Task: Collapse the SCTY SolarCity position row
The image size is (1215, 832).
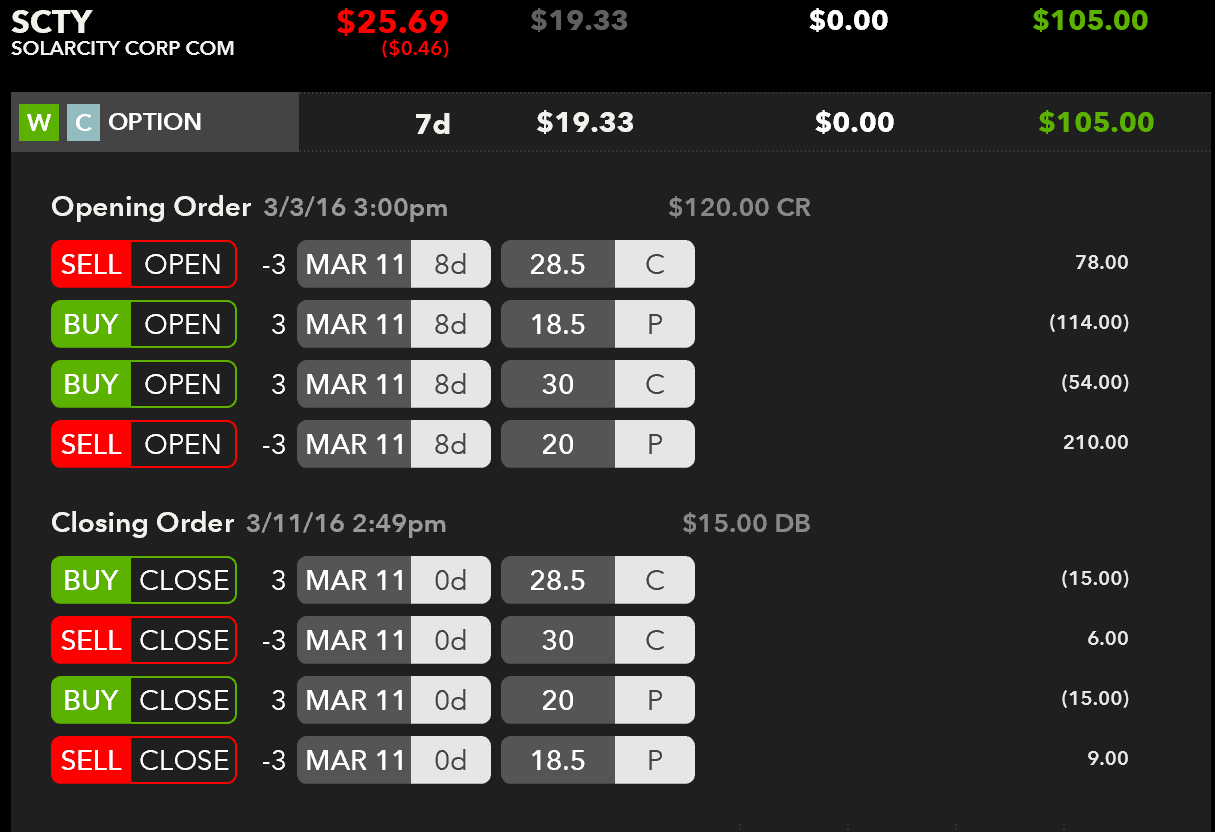Action: coord(122,32)
